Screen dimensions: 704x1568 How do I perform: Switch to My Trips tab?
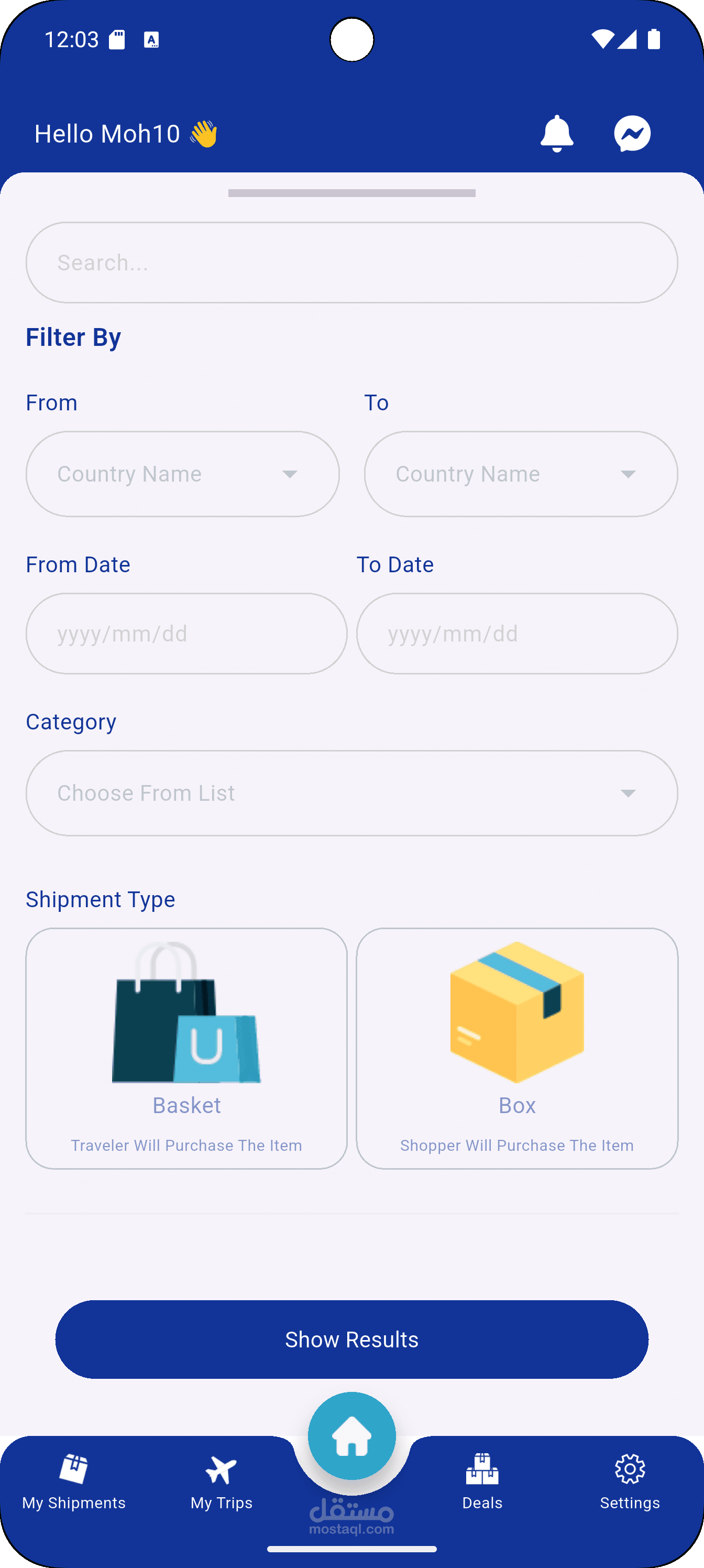(222, 1482)
